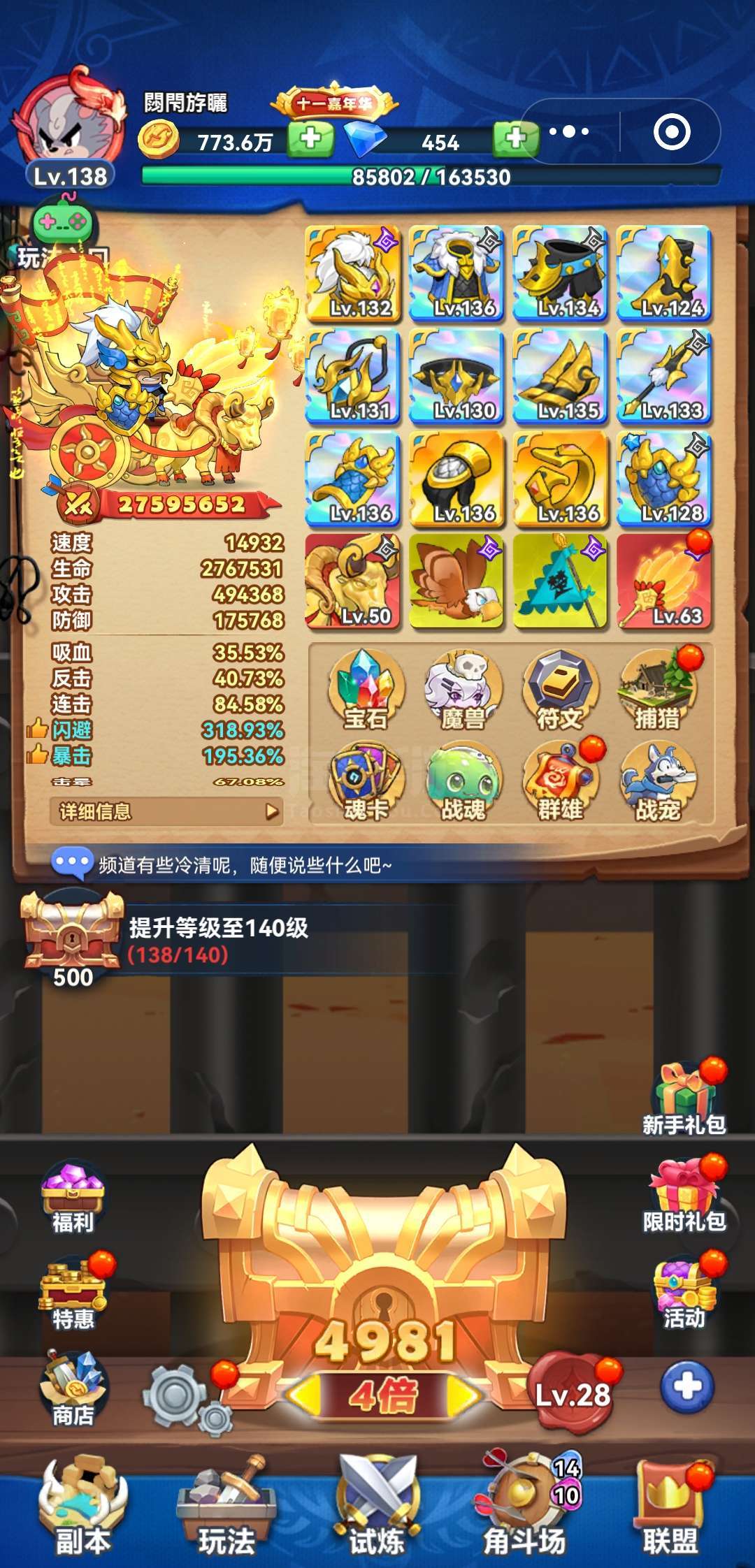Add more gold coins with plus button
This screenshot has height=1568, width=755.
pyautogui.click(x=310, y=138)
